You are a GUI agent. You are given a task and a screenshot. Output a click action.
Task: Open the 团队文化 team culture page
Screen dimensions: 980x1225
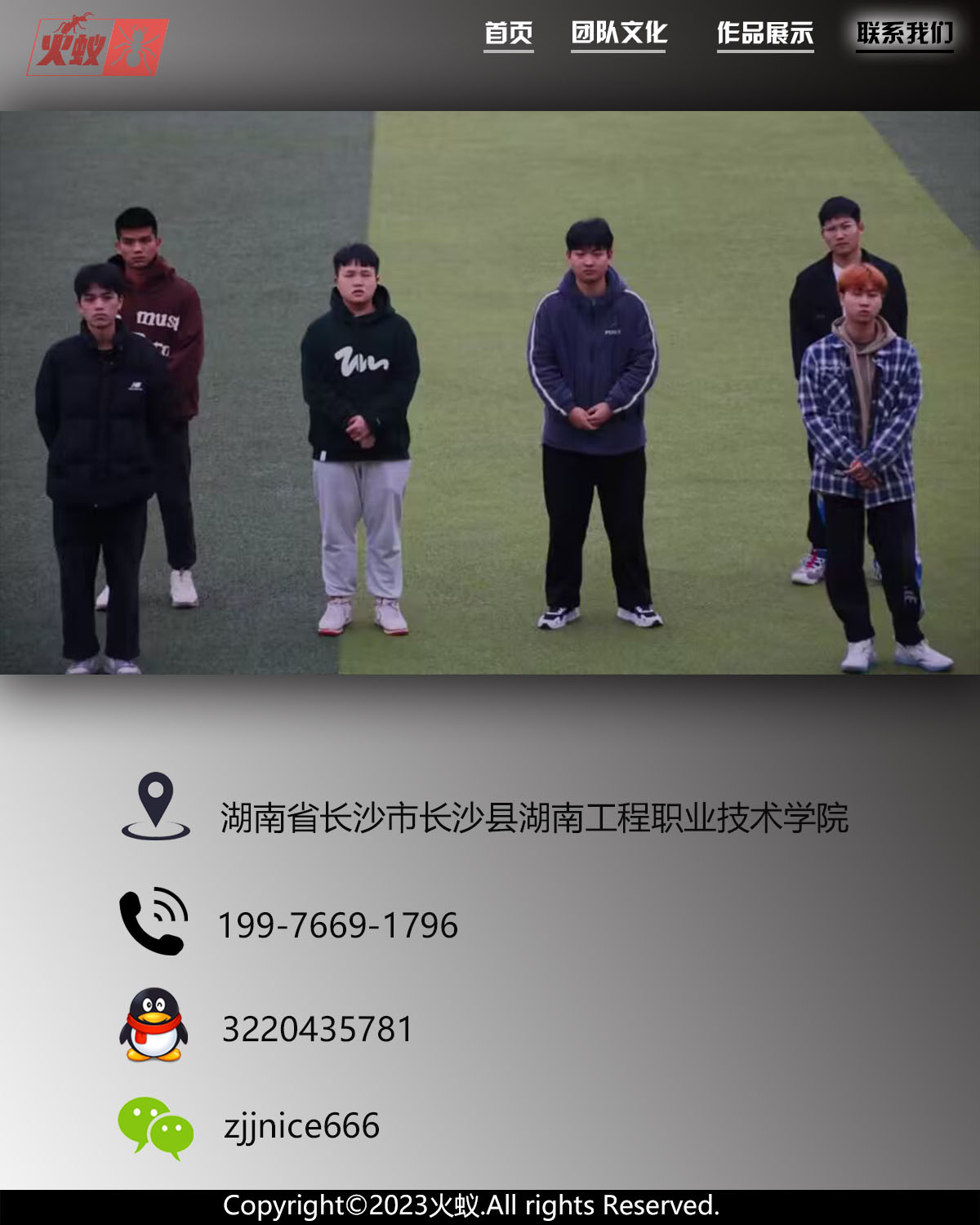tap(618, 33)
